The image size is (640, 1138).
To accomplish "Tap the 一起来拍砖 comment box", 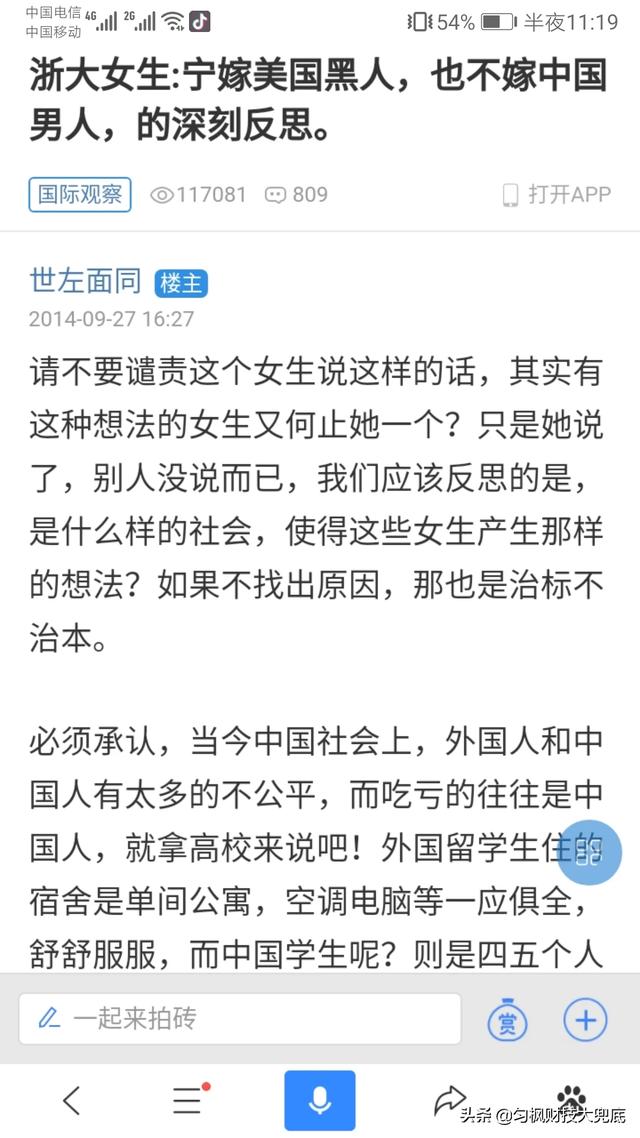I will (239, 1019).
